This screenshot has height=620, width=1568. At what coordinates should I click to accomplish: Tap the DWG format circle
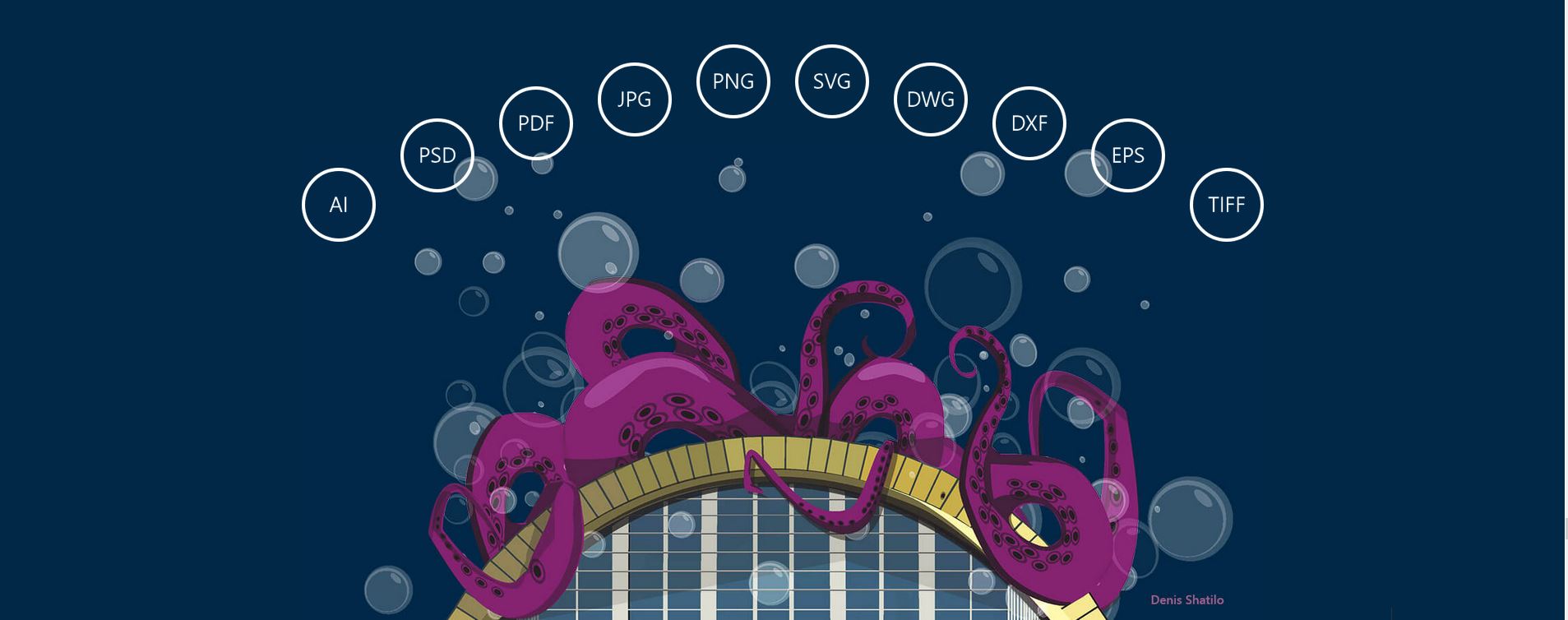tap(931, 99)
